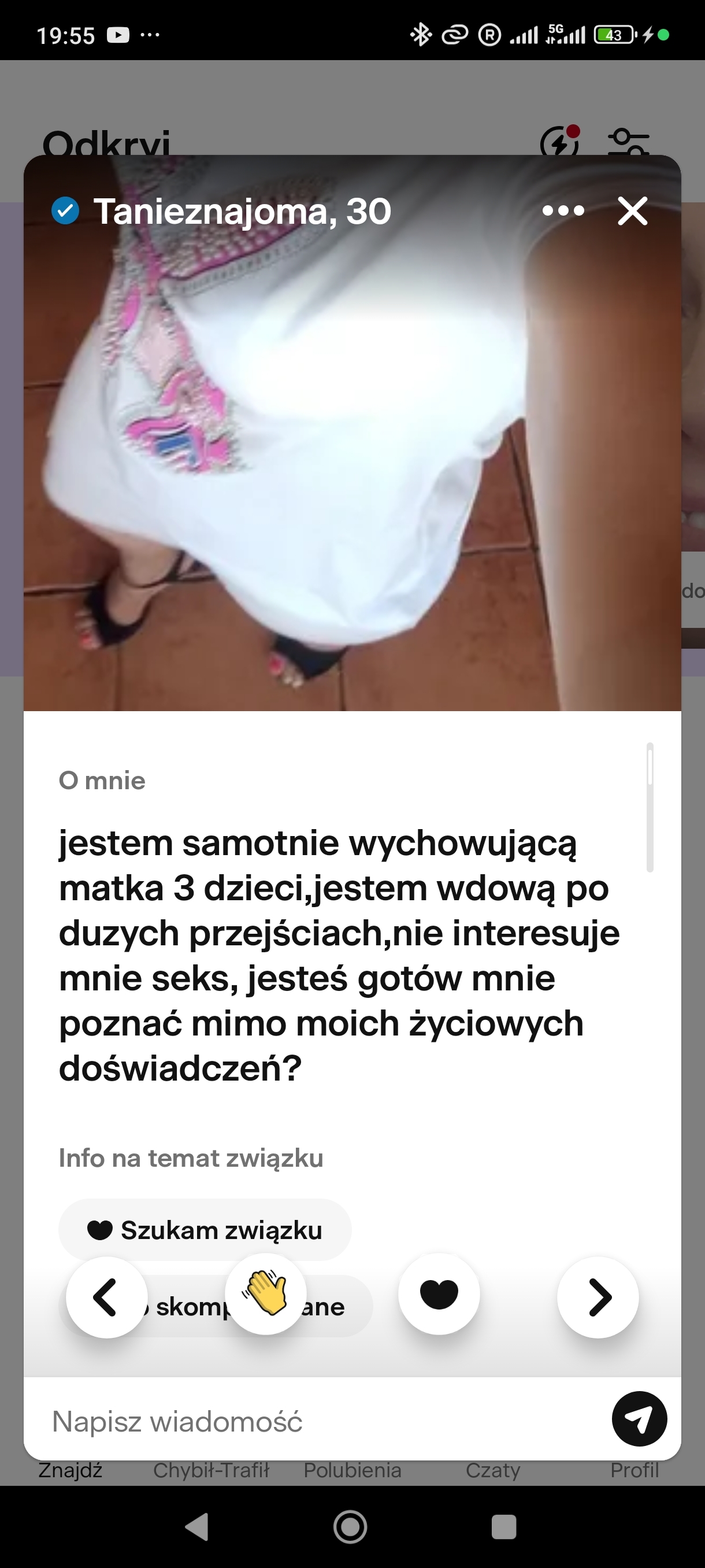The width and height of the screenshot is (705, 1568).
Task: Focus the Napisz wiadomość field
Action: click(x=316, y=1422)
